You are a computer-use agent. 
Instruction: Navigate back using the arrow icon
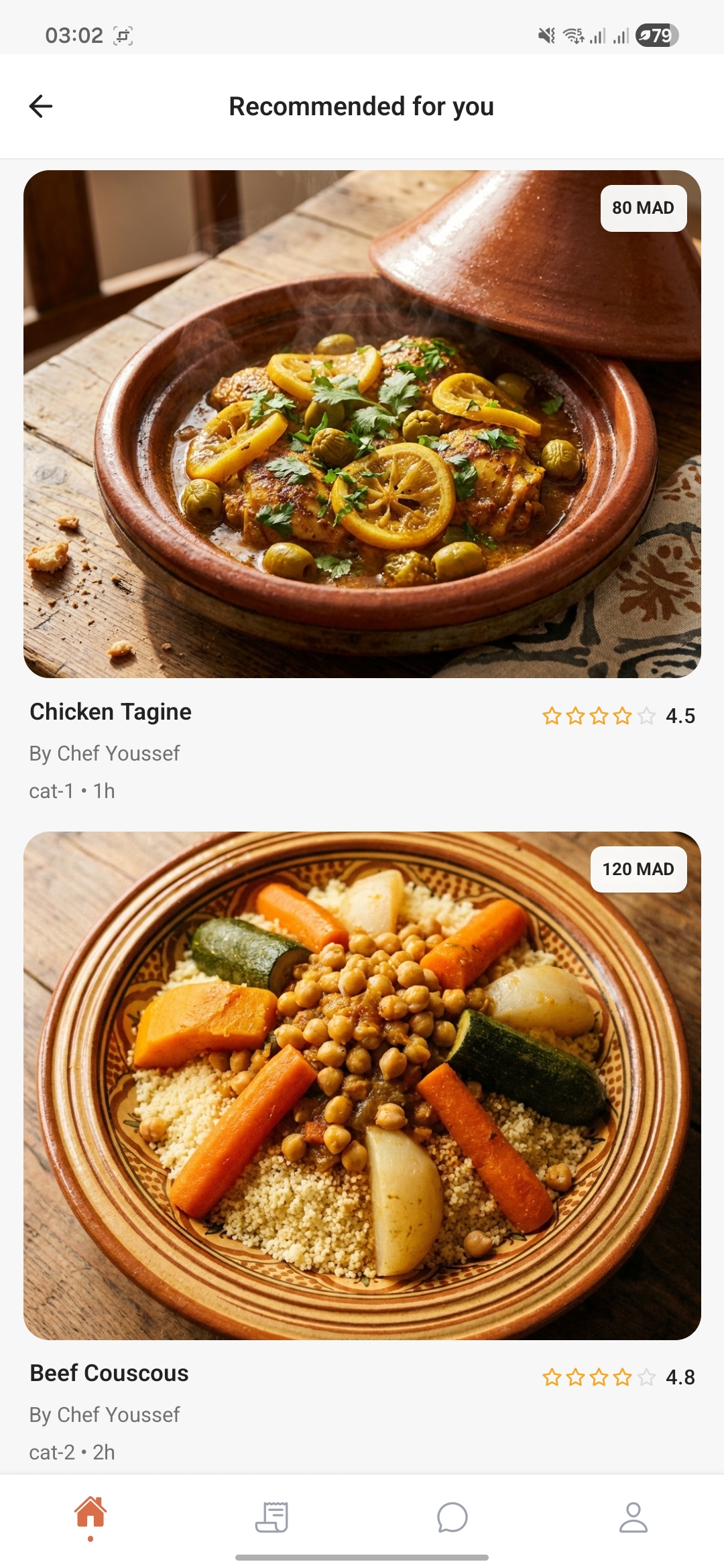point(40,106)
